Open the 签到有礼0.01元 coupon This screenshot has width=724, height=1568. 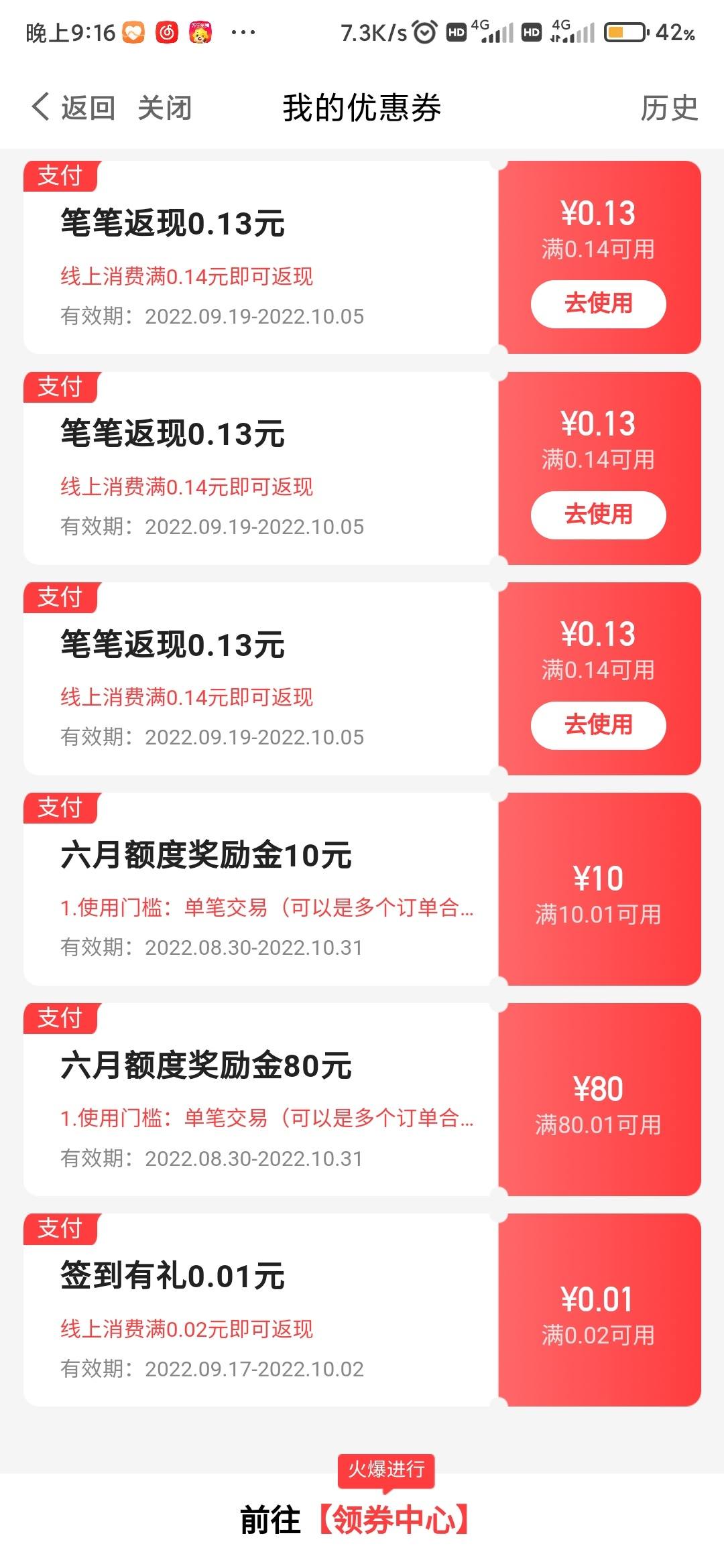[362, 1309]
